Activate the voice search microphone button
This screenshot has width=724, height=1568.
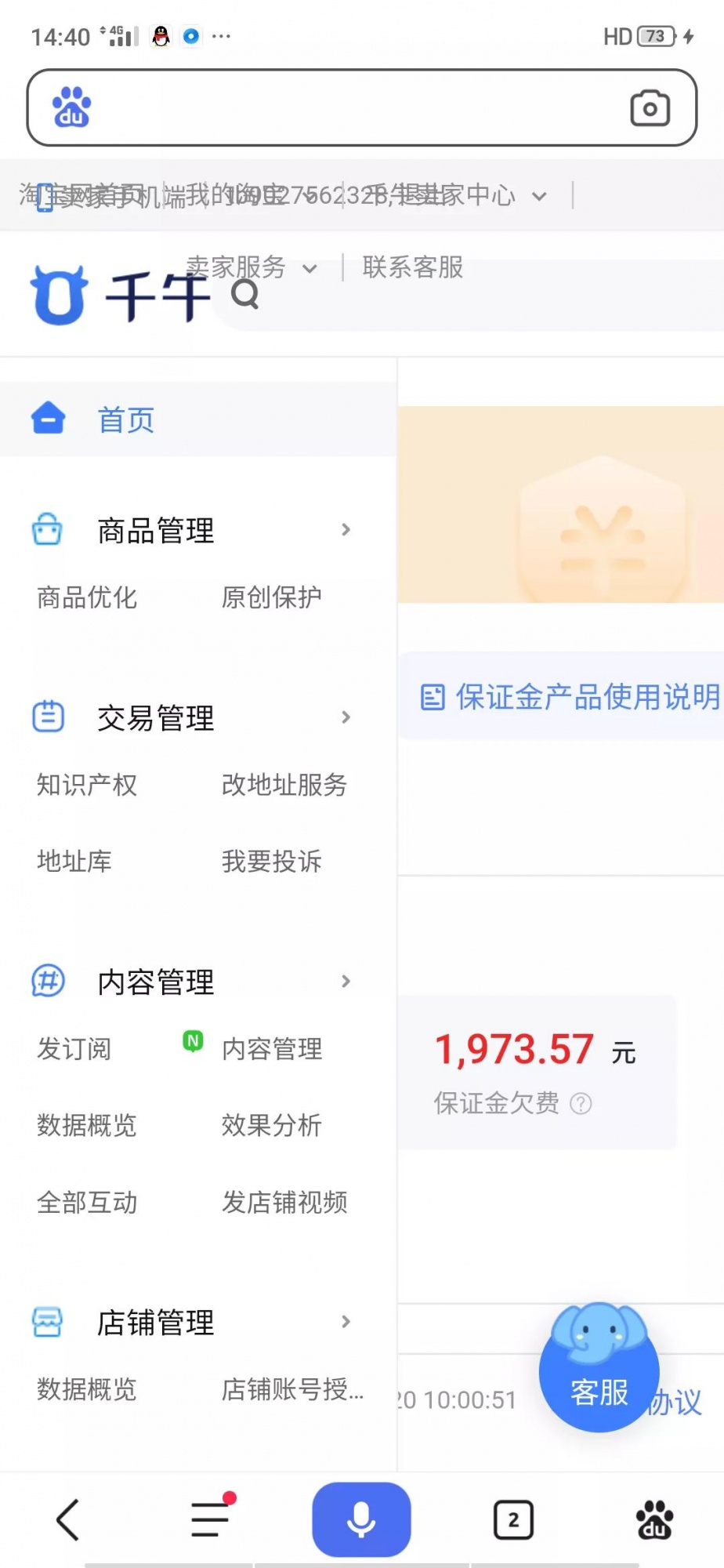point(361,1519)
